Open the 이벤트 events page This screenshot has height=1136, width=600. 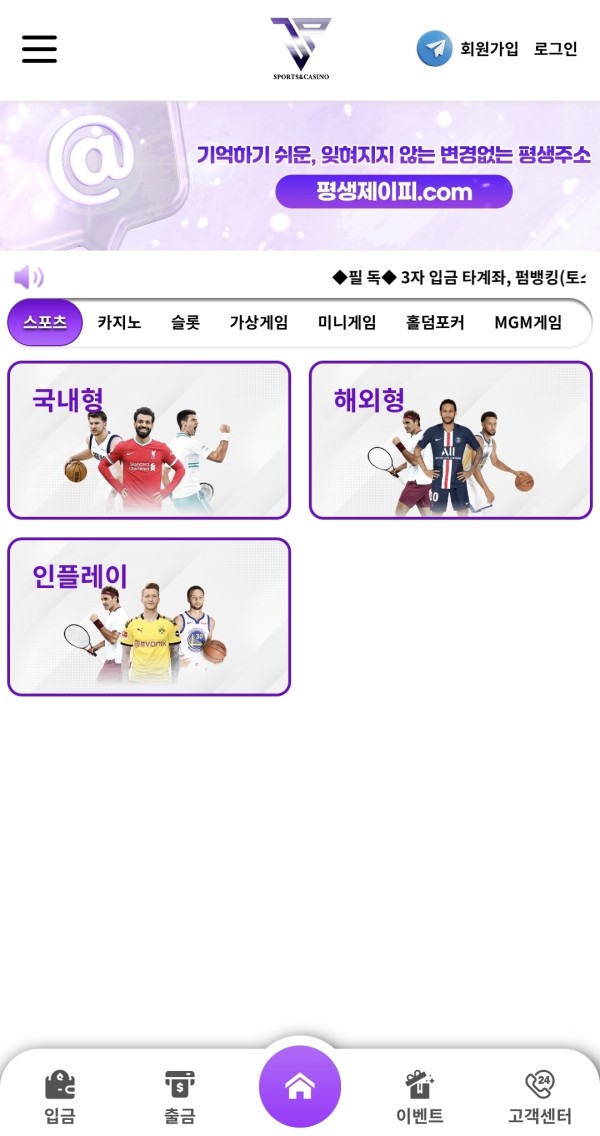[420, 1097]
